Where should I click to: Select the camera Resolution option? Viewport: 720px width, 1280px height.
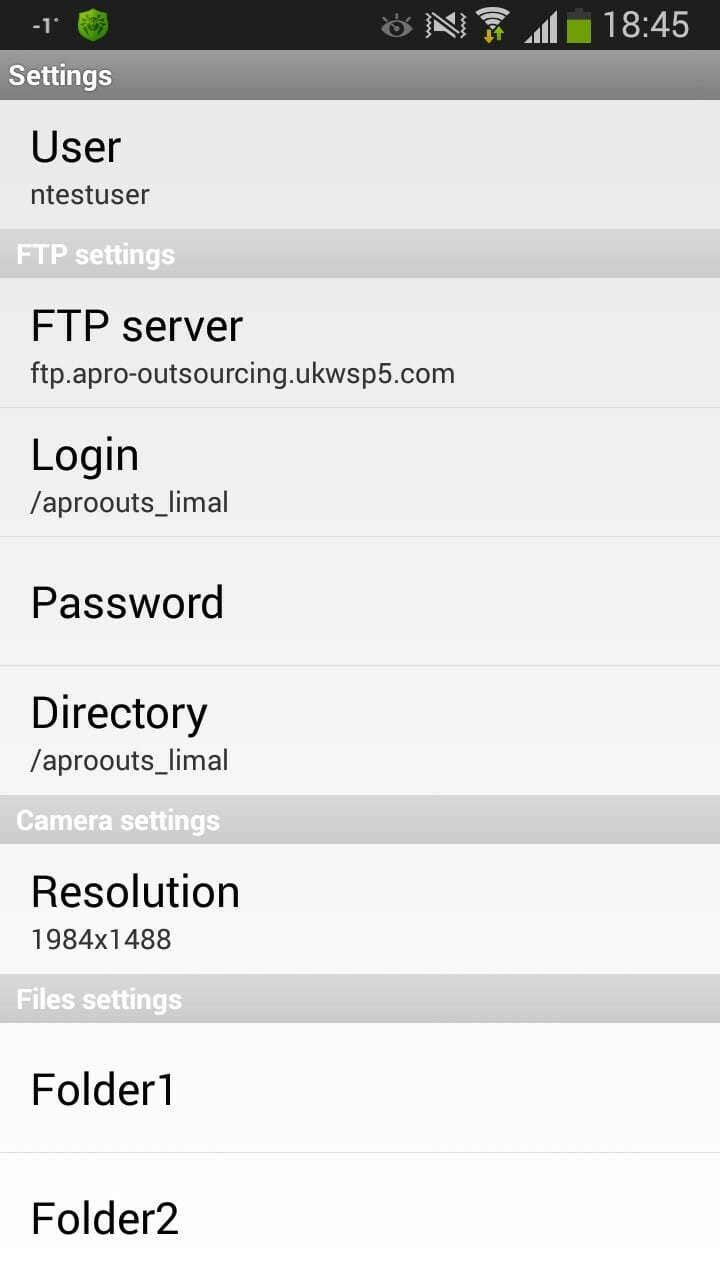(x=360, y=909)
